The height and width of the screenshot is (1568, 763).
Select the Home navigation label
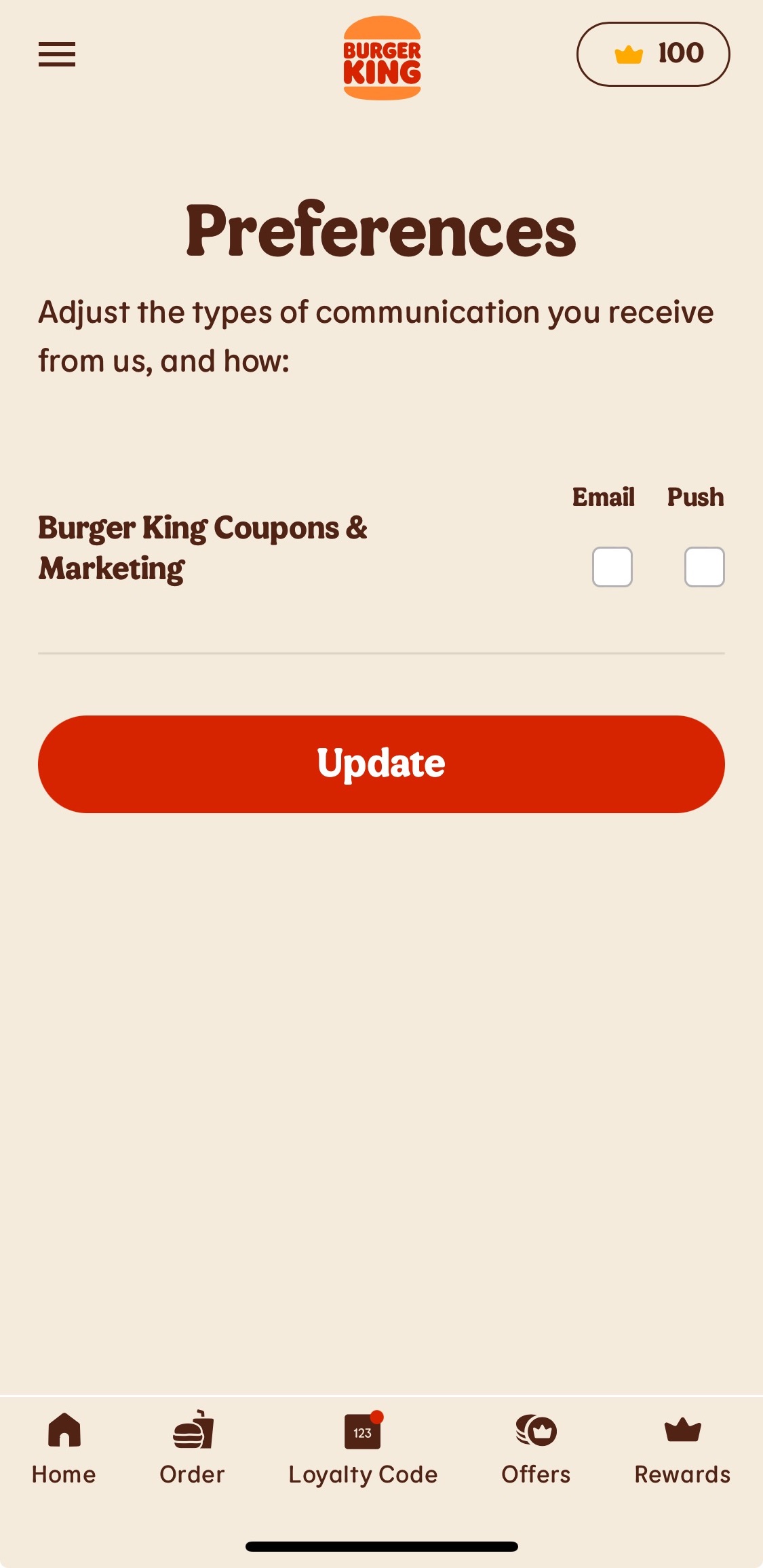coord(63,1474)
